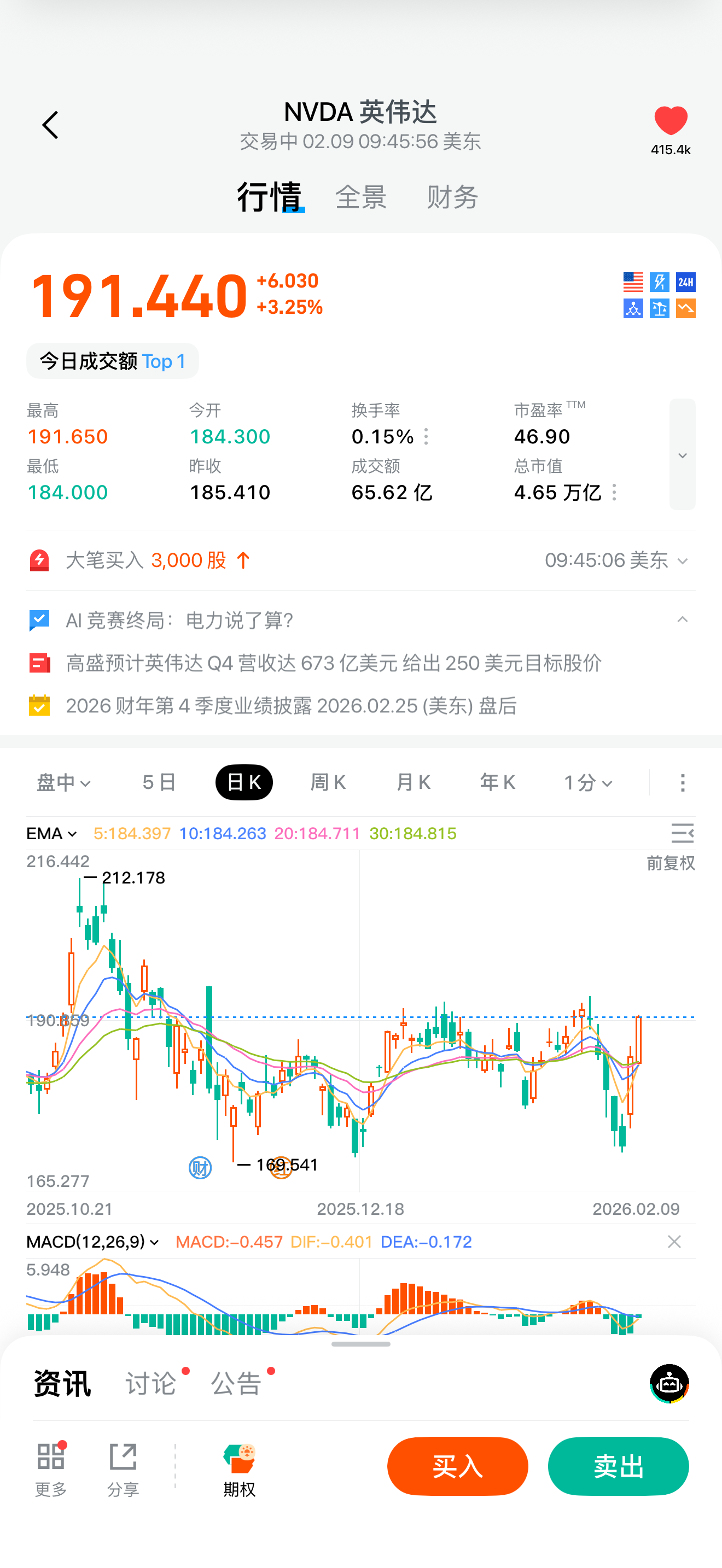
Task: Close the MACD indicator panel
Action: 674,1242
